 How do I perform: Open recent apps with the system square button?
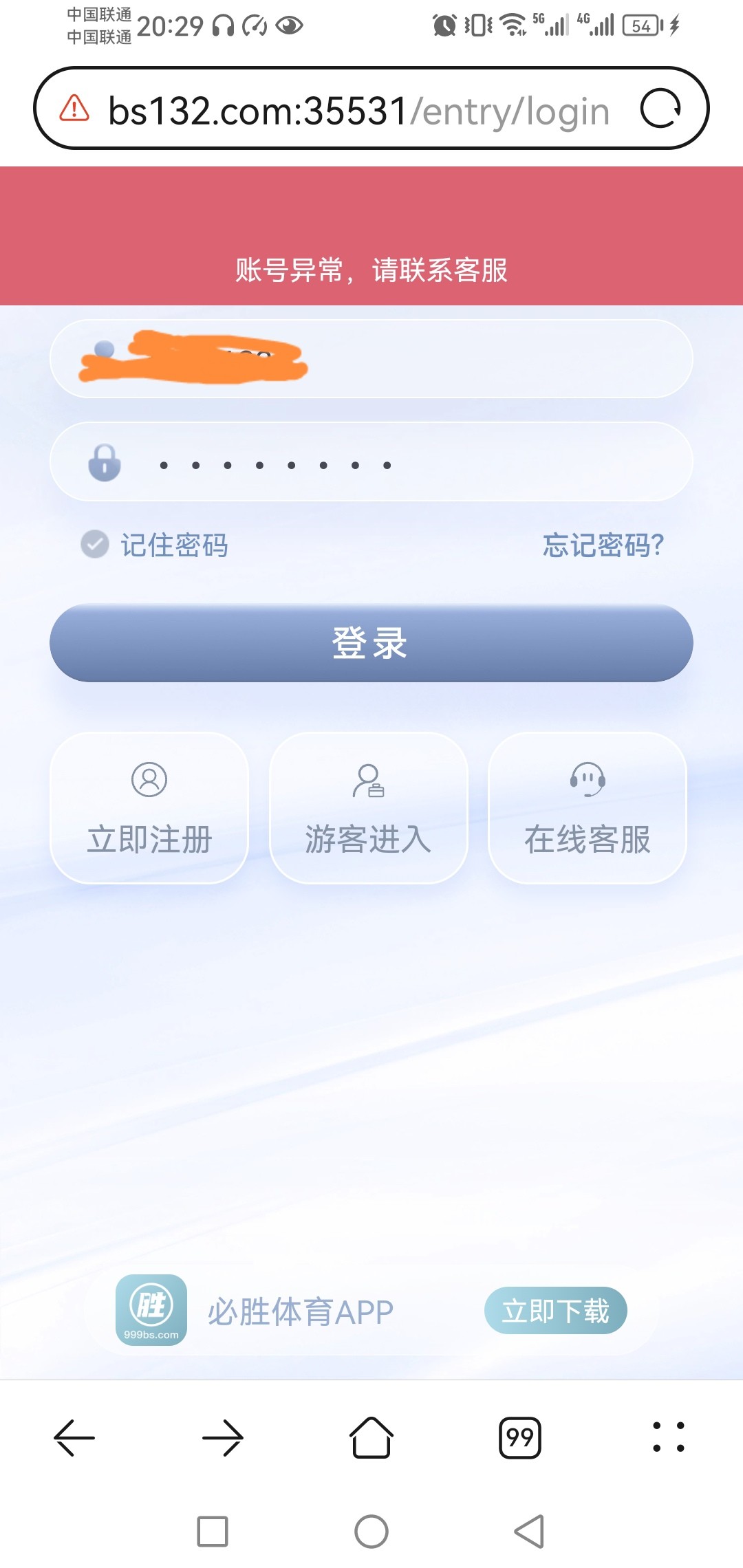[213, 1532]
